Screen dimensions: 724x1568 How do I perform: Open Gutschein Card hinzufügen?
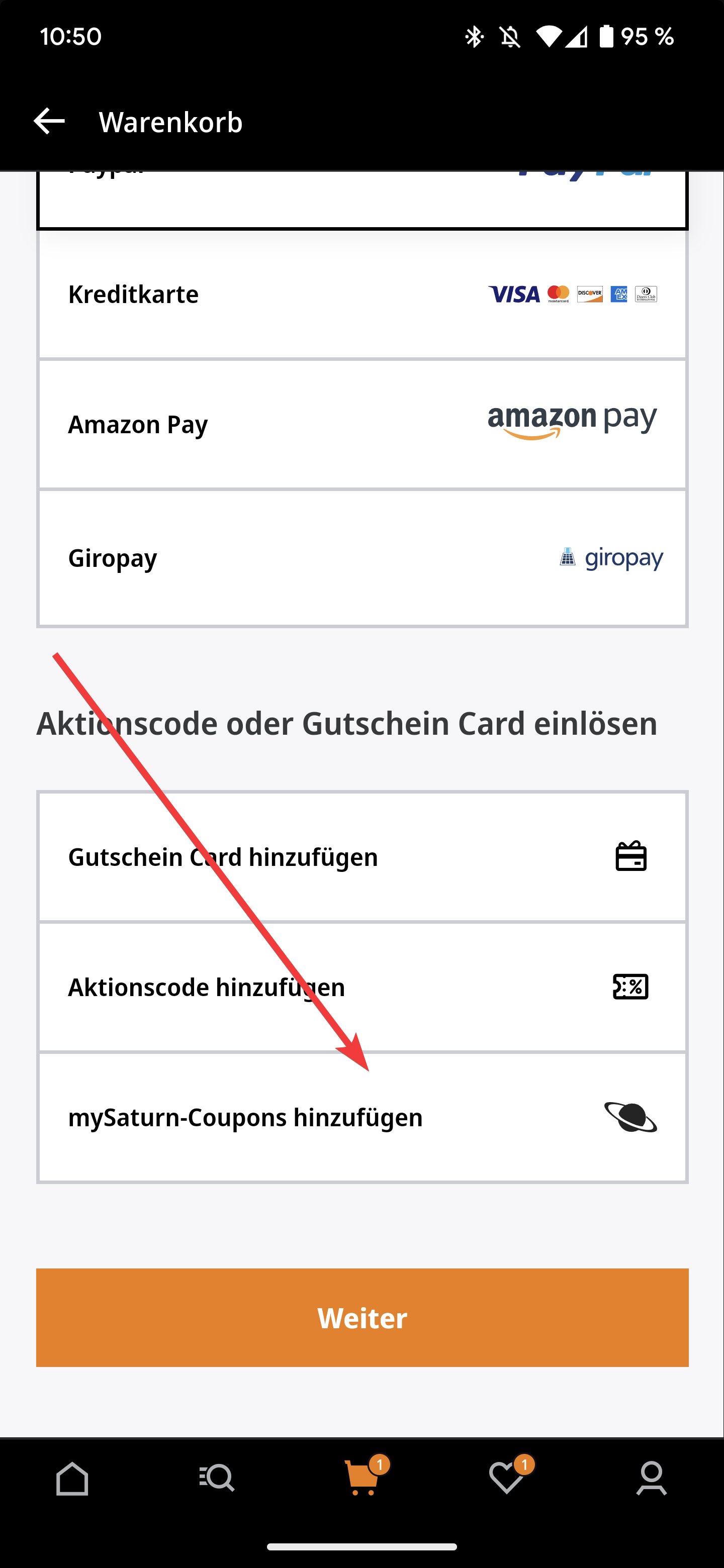(x=363, y=857)
